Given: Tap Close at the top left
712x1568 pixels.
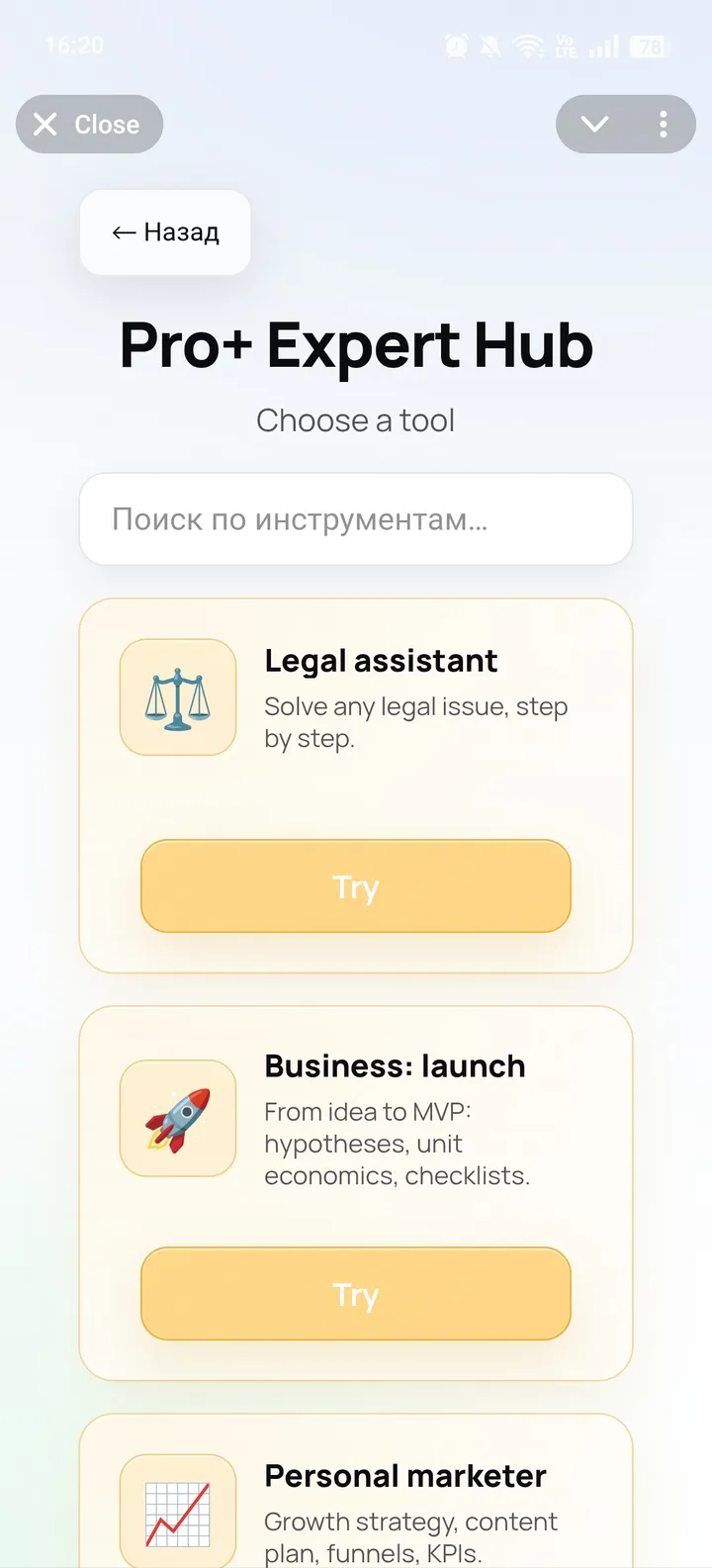Looking at the screenshot, I should click(89, 124).
